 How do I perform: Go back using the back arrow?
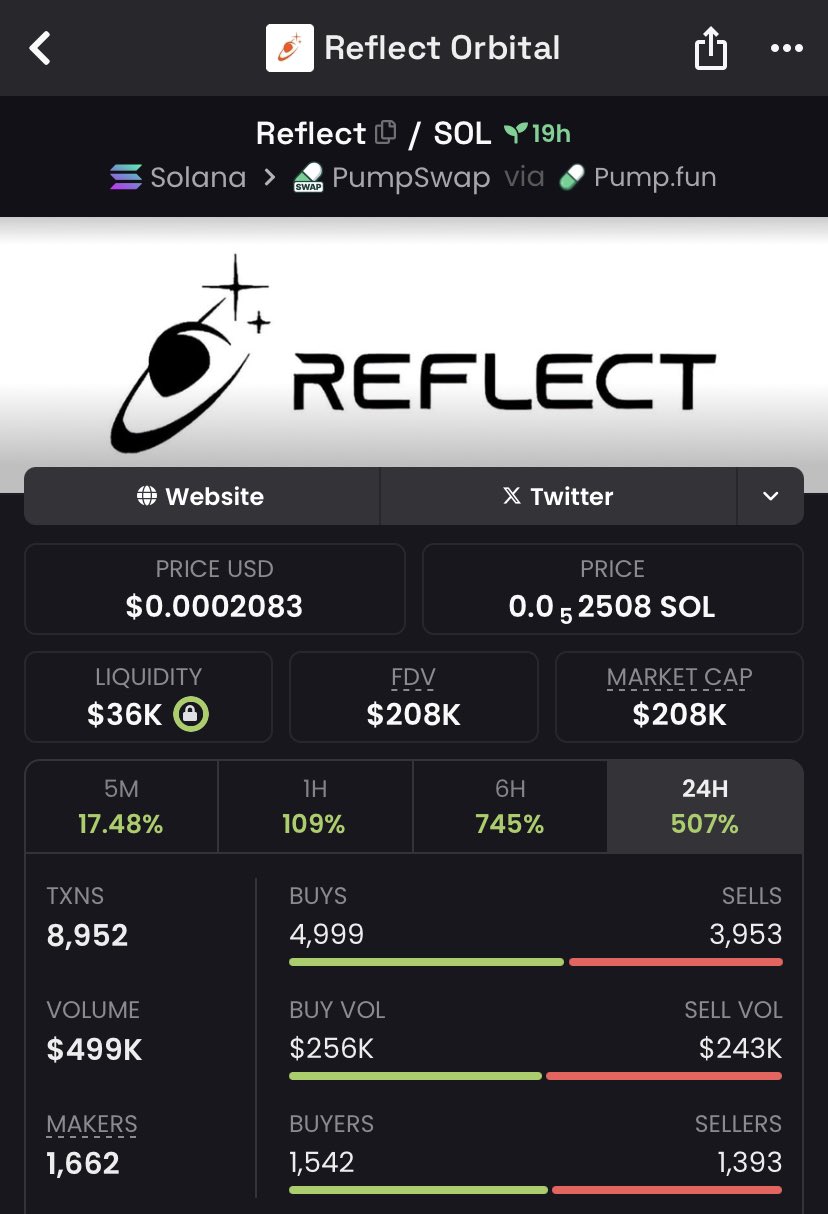coord(40,48)
